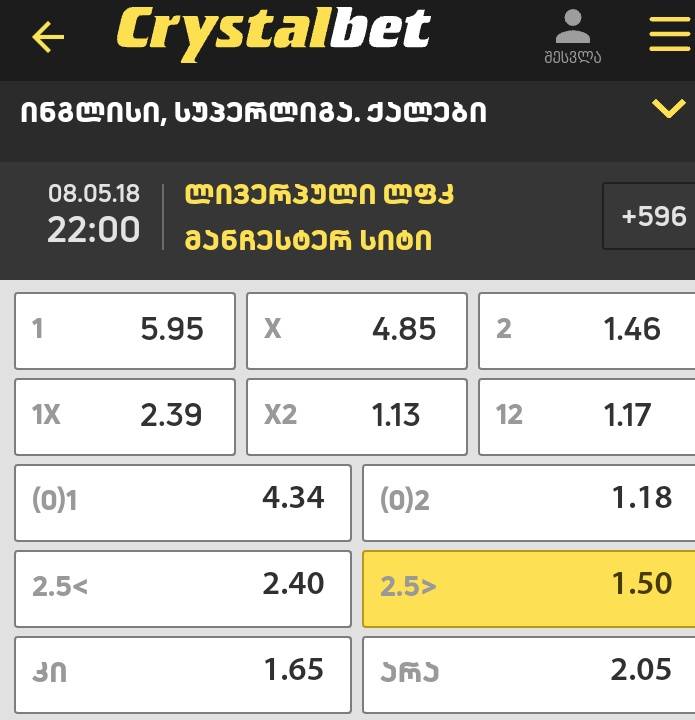Deselect the highlighted 2.5> bet at 1.50
The height and width of the screenshot is (720, 695).
(x=529, y=588)
